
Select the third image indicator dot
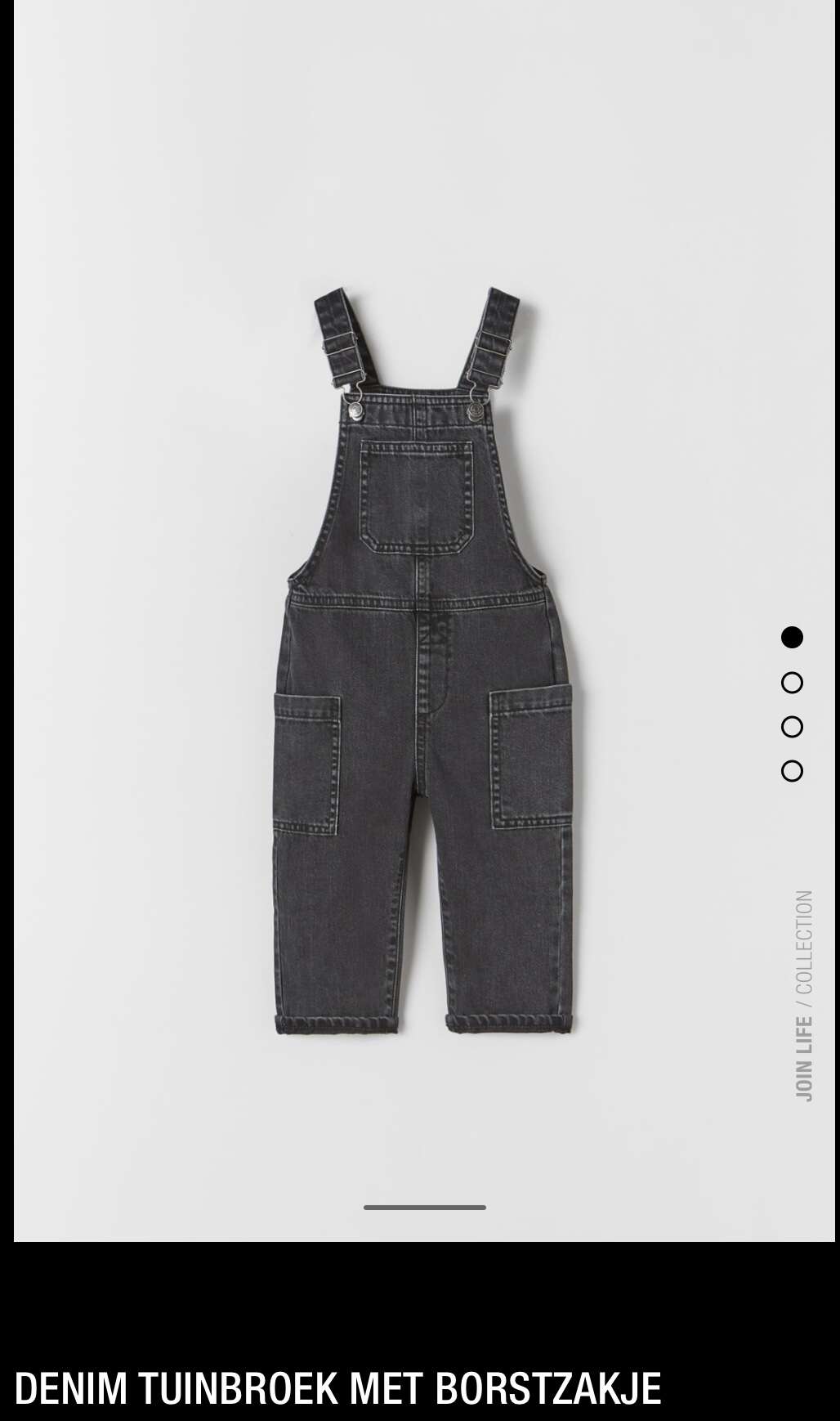[792, 727]
